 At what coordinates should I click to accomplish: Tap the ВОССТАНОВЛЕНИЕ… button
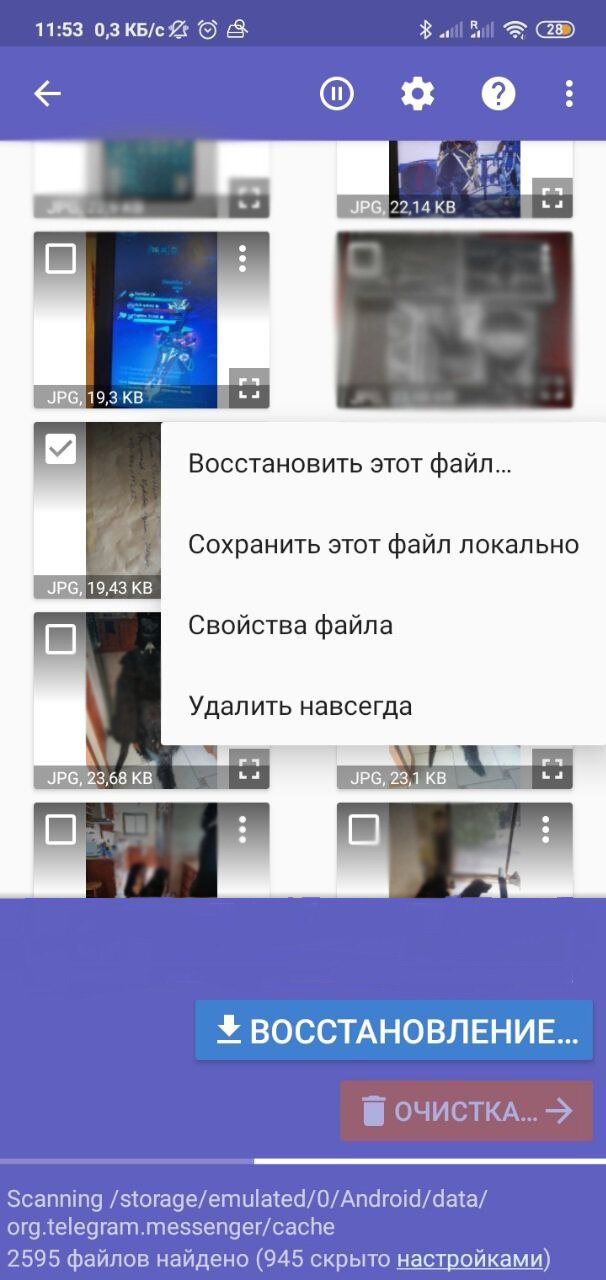pyautogui.click(x=394, y=1030)
